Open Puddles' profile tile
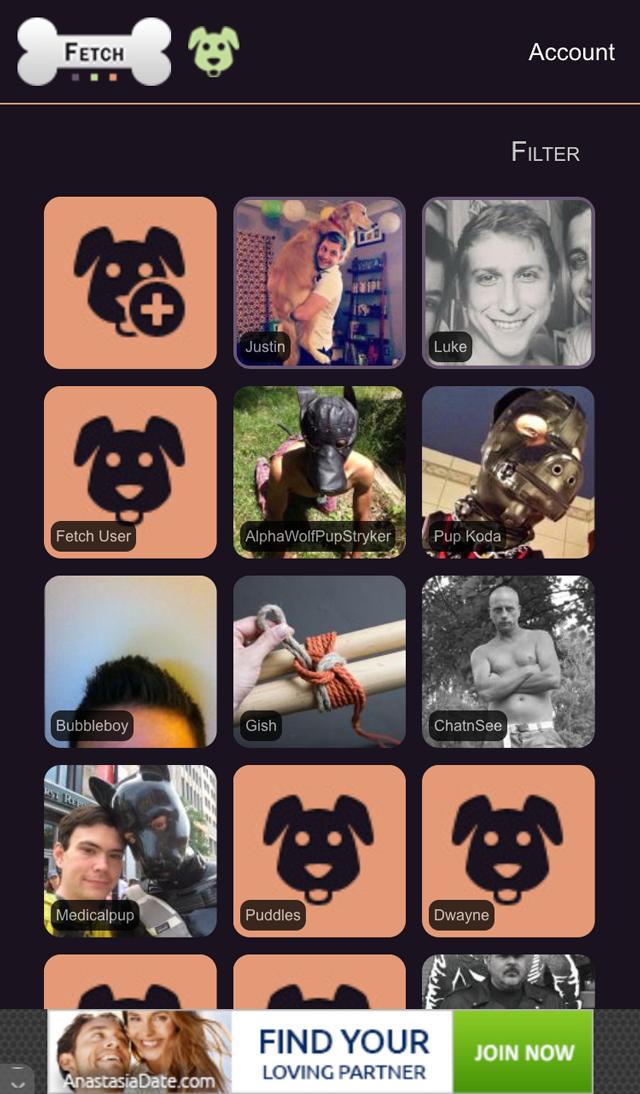Image resolution: width=640 pixels, height=1094 pixels. pos(319,851)
